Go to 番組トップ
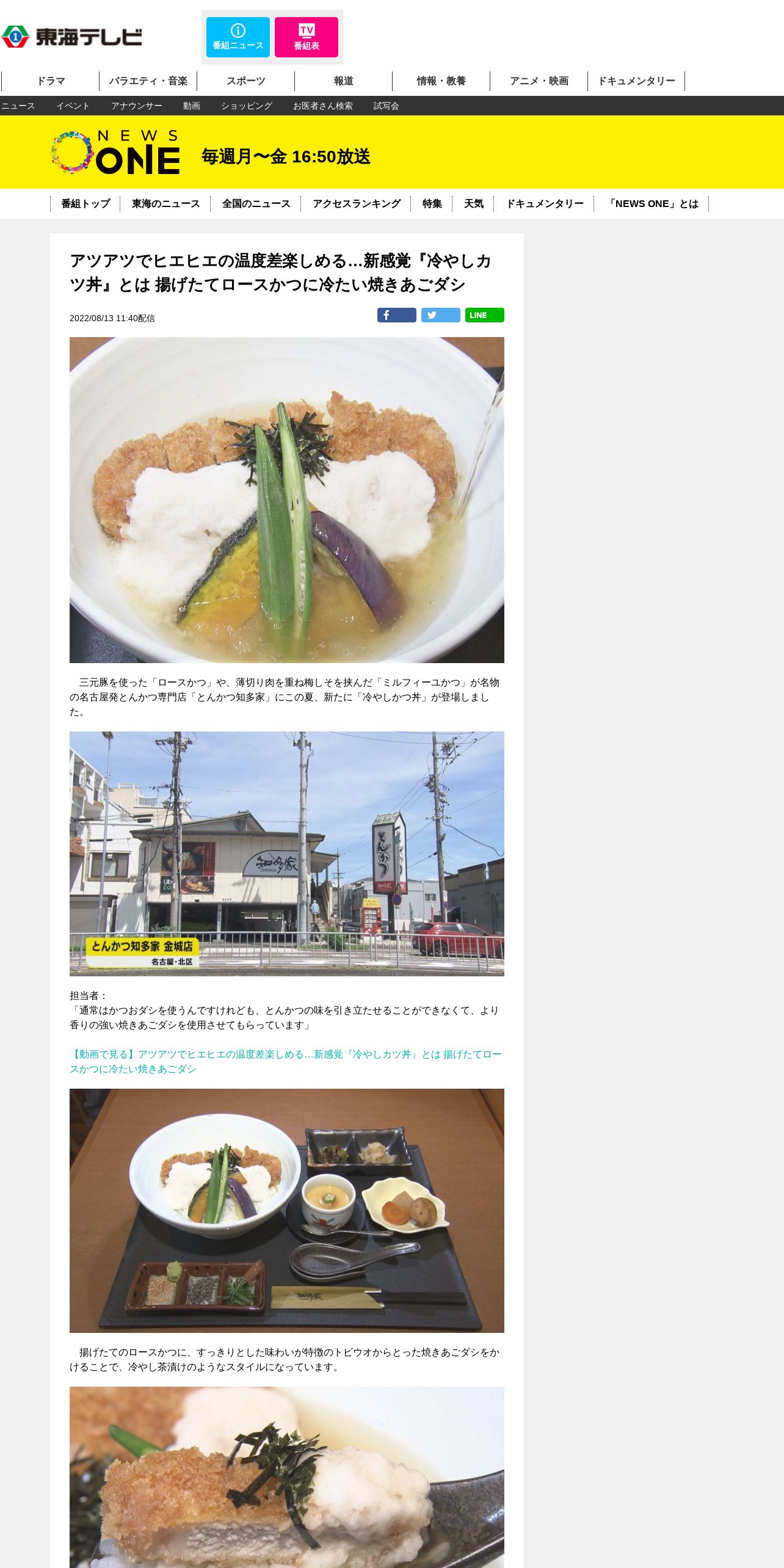This screenshot has height=1568, width=784. pyautogui.click(x=85, y=204)
